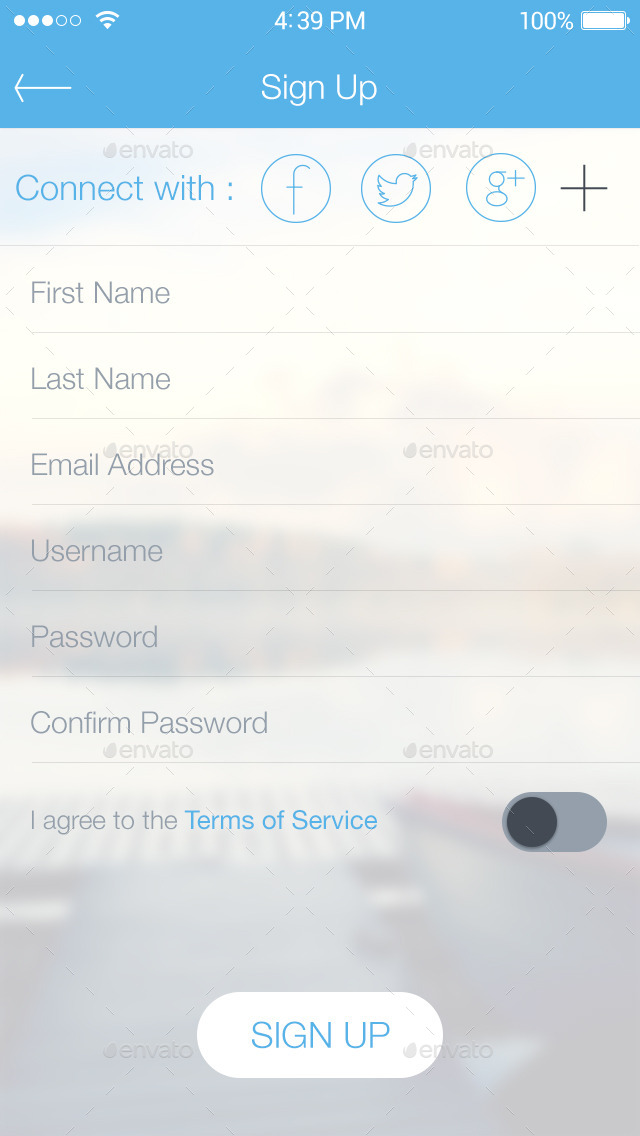640x1136 pixels.
Task: Connect with Google Plus
Action: pyautogui.click(x=501, y=189)
